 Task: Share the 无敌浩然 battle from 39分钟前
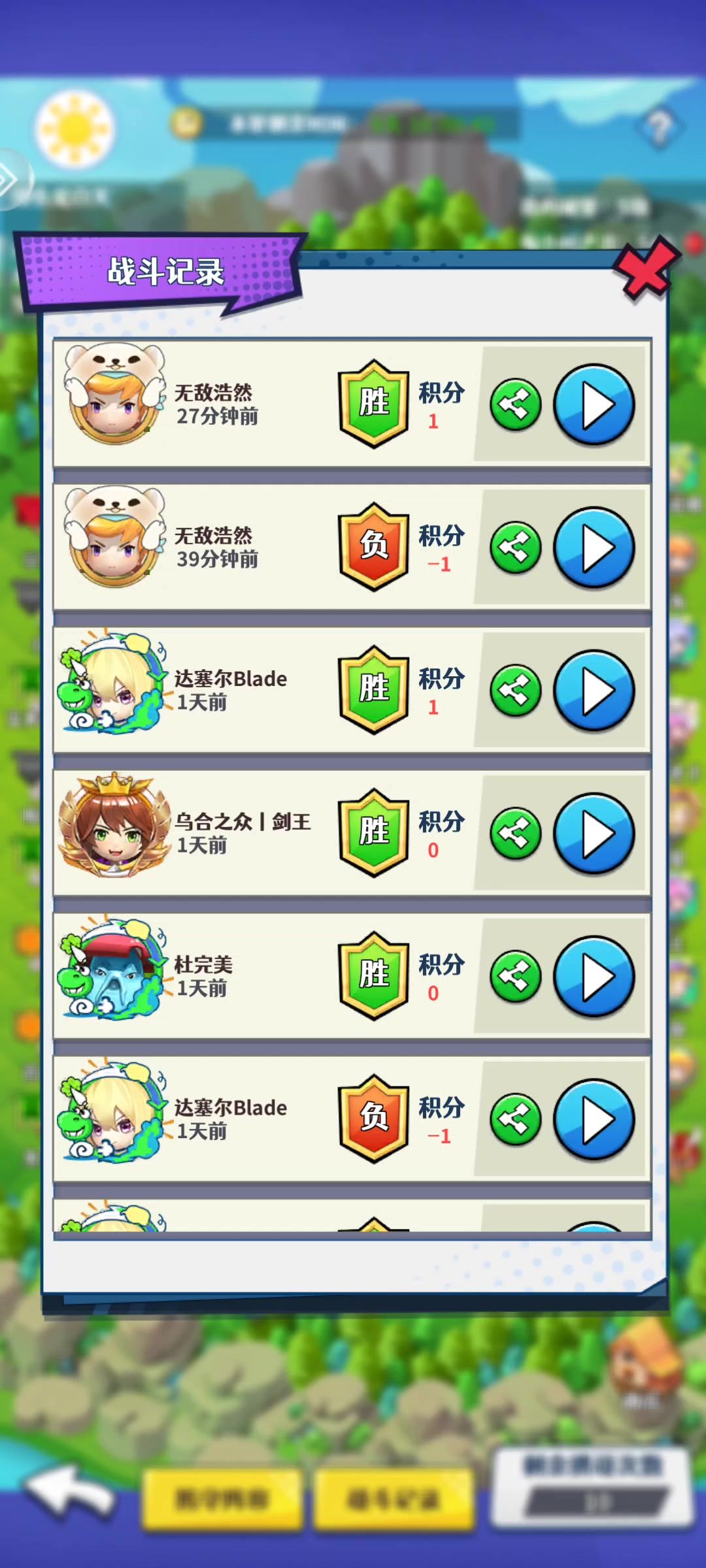(x=516, y=548)
